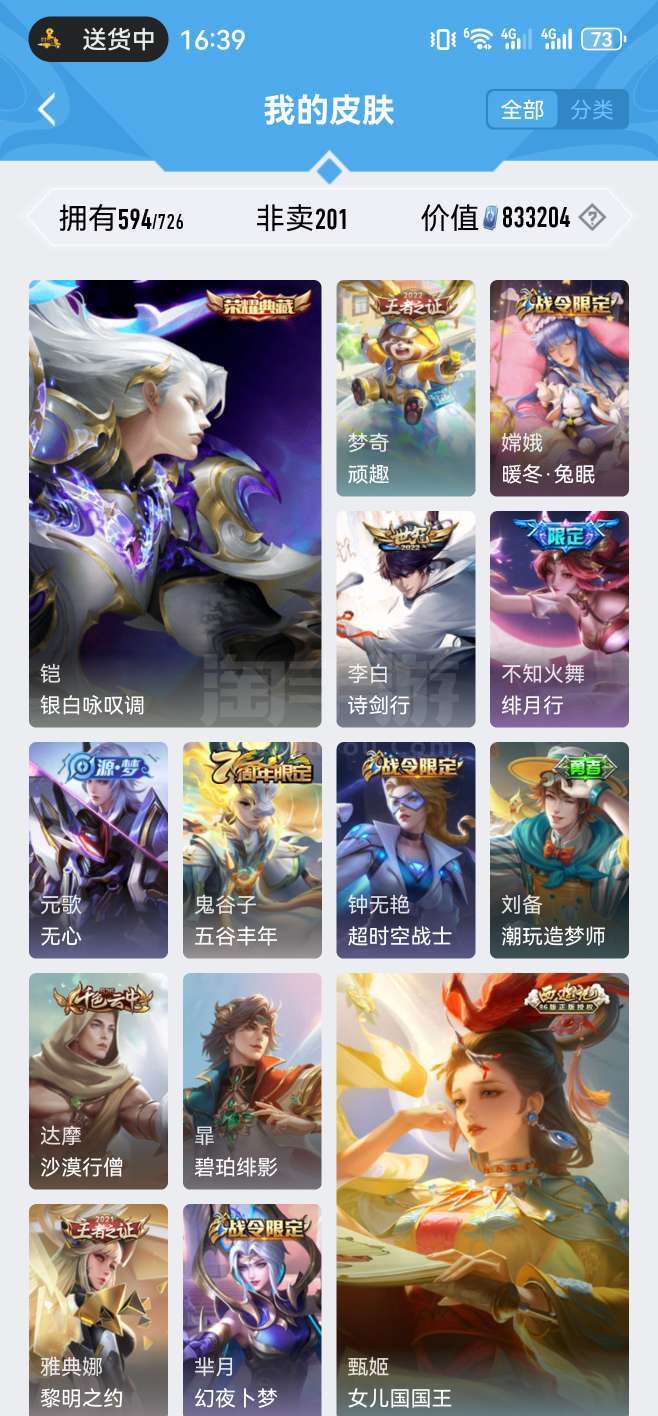View 刘备 潮玩造梦师 skin
Screen dimensions: 658x1416
(559, 850)
